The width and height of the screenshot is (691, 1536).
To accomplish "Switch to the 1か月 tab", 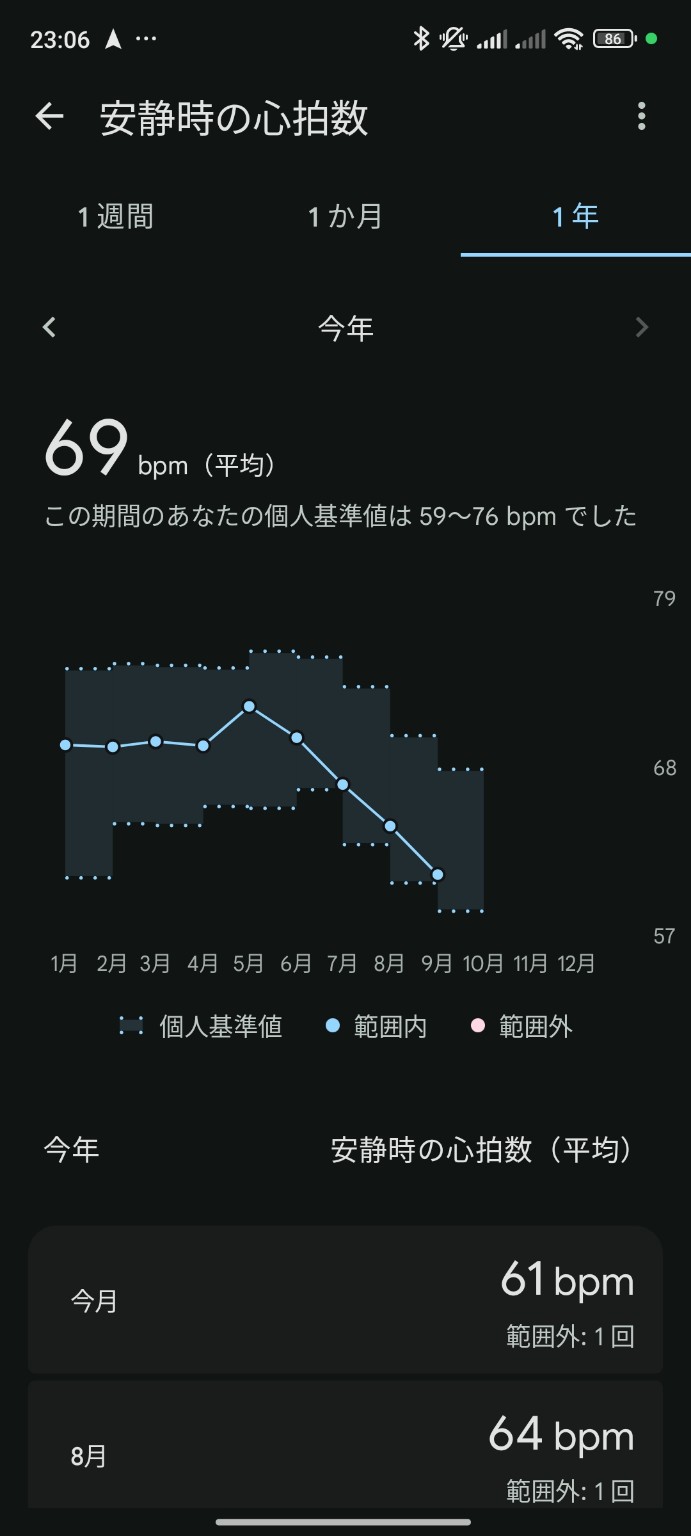I will coord(345,217).
